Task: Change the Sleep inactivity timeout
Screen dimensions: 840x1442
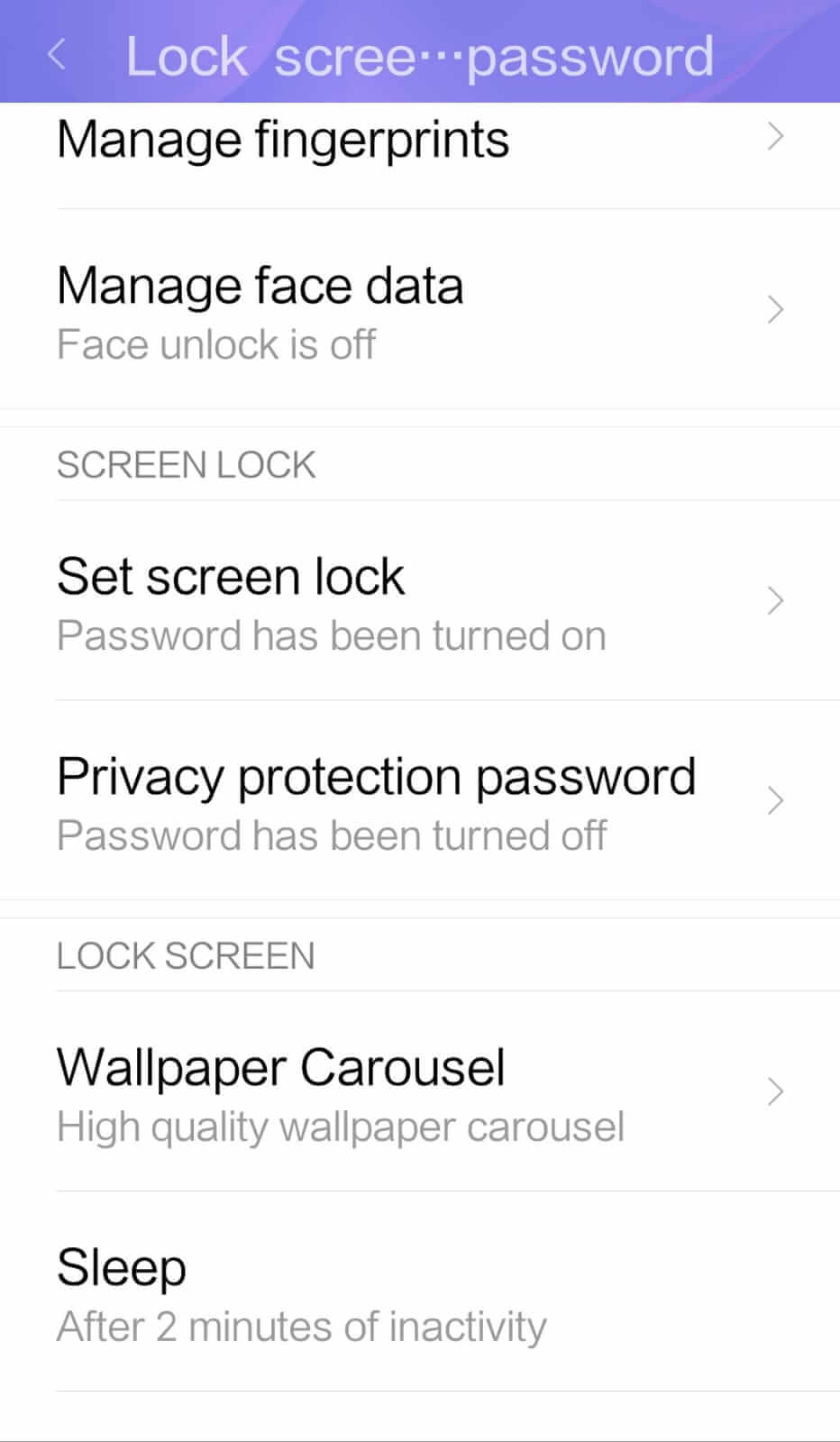Action: pyautogui.click(x=419, y=1292)
